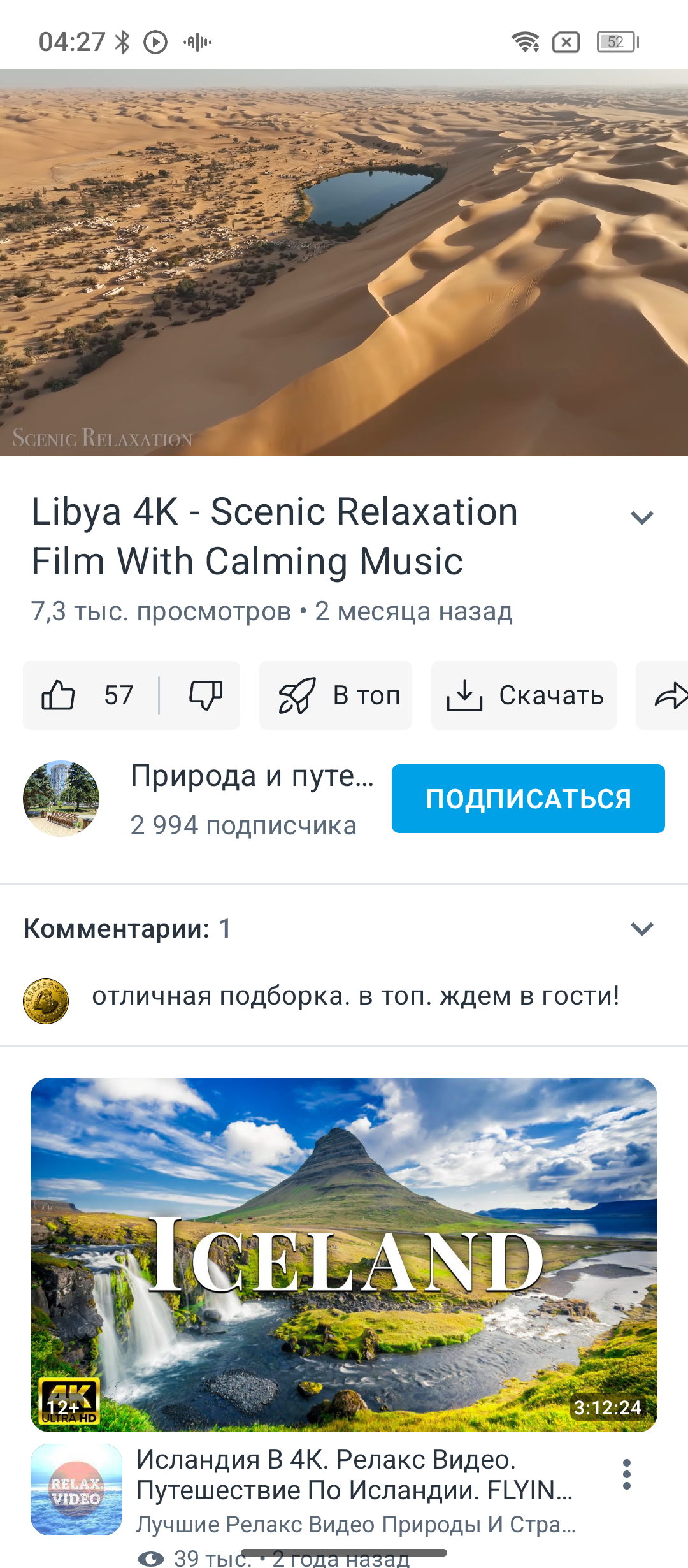
Task: Tap the Libya 4K video player
Action: [x=344, y=263]
